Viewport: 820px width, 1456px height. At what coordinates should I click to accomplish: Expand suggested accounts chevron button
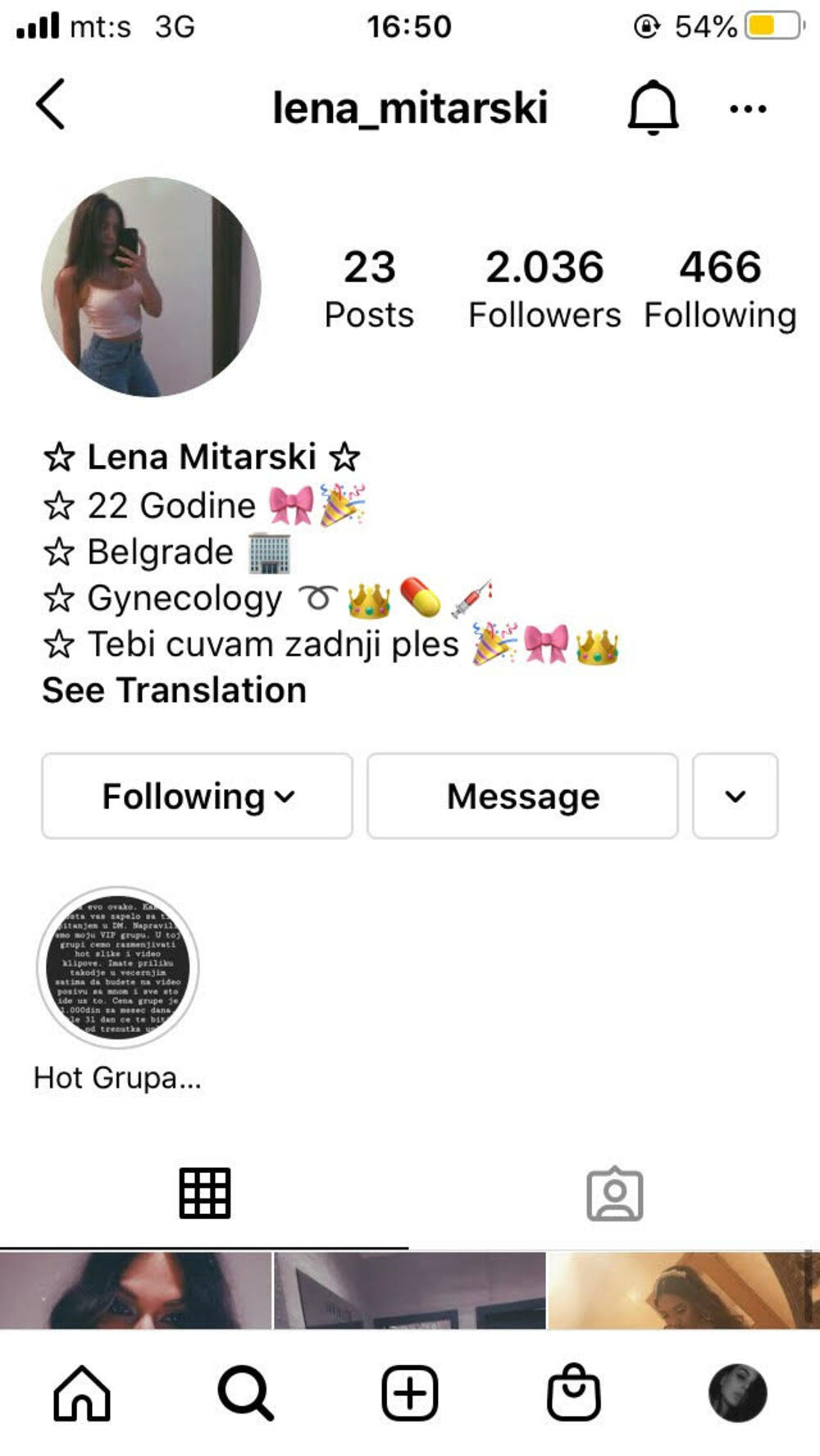coord(735,796)
